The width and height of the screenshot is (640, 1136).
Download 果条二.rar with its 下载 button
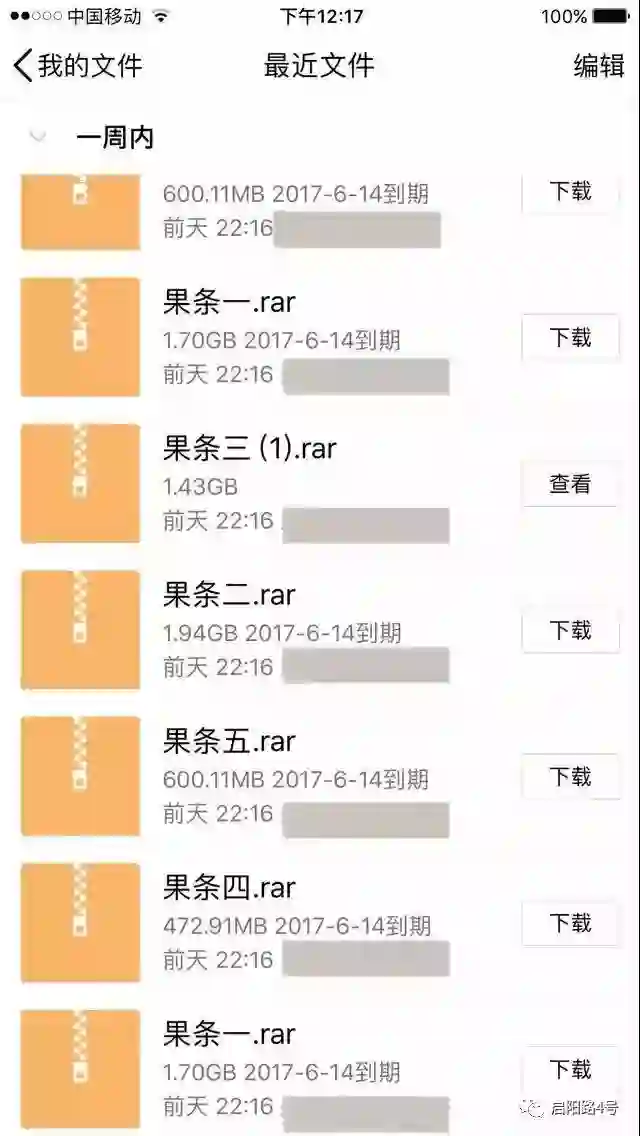point(570,631)
